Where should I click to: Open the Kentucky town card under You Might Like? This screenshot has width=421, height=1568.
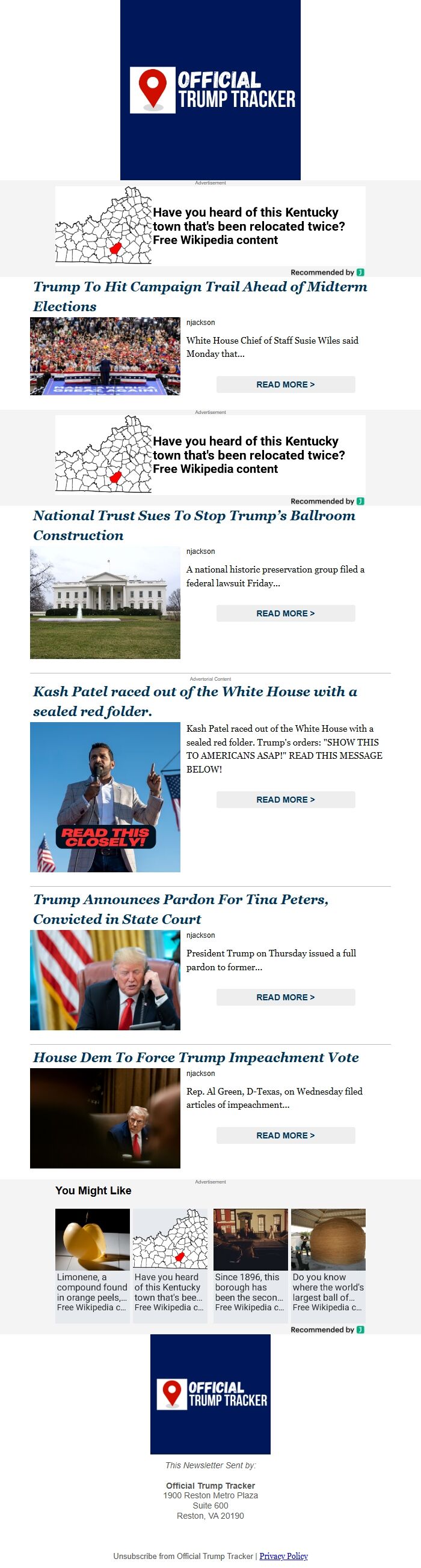point(170,1260)
